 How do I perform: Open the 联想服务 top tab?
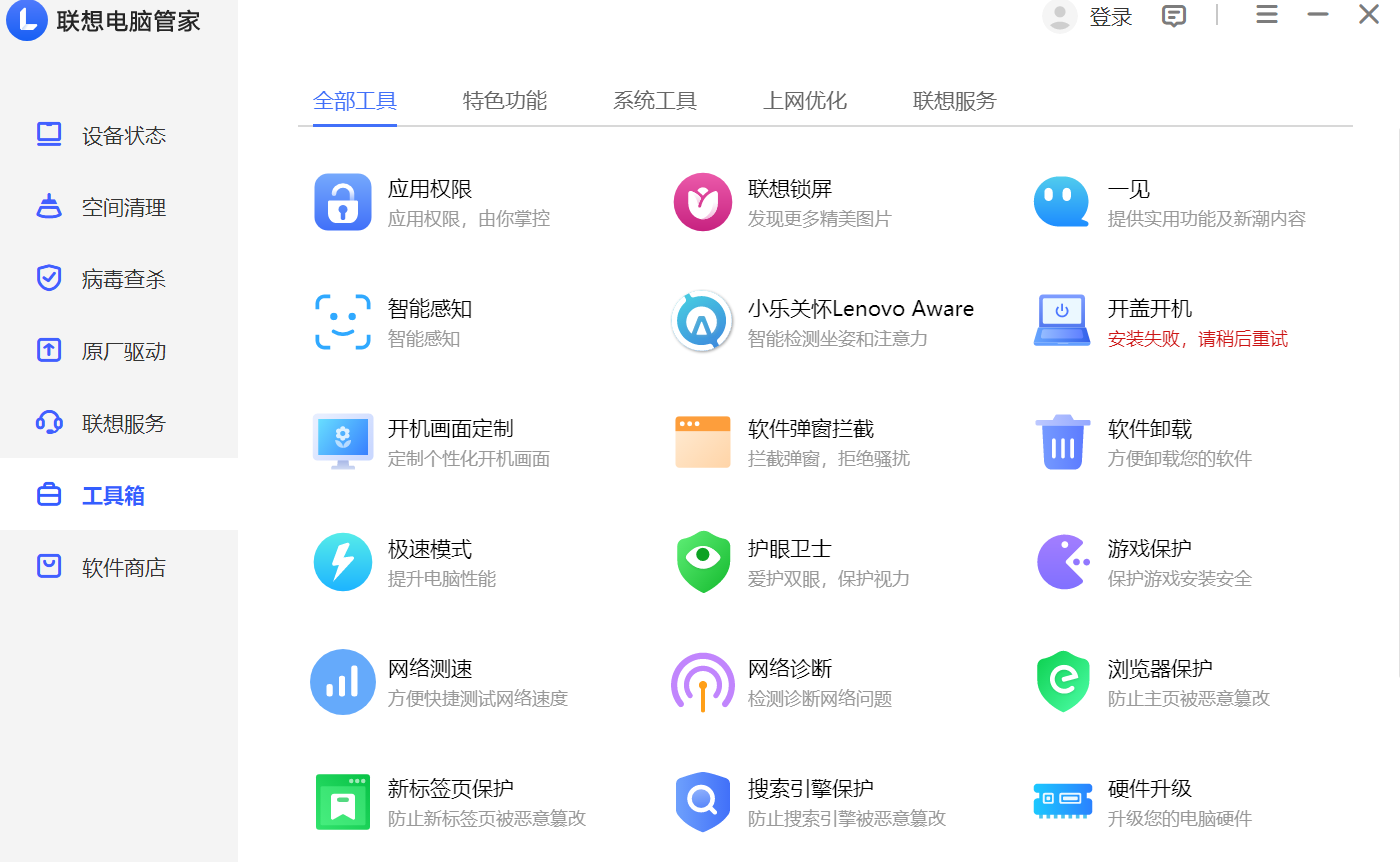tap(955, 101)
